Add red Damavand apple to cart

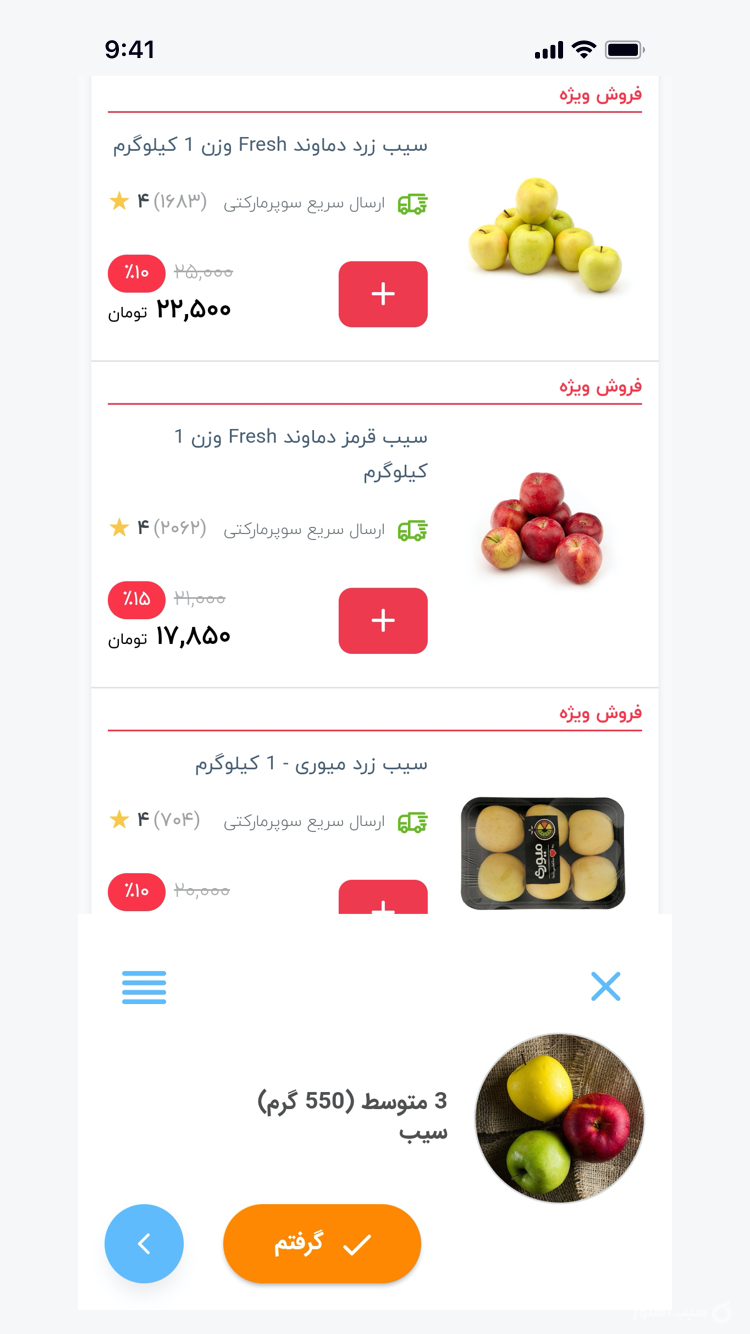coord(383,621)
